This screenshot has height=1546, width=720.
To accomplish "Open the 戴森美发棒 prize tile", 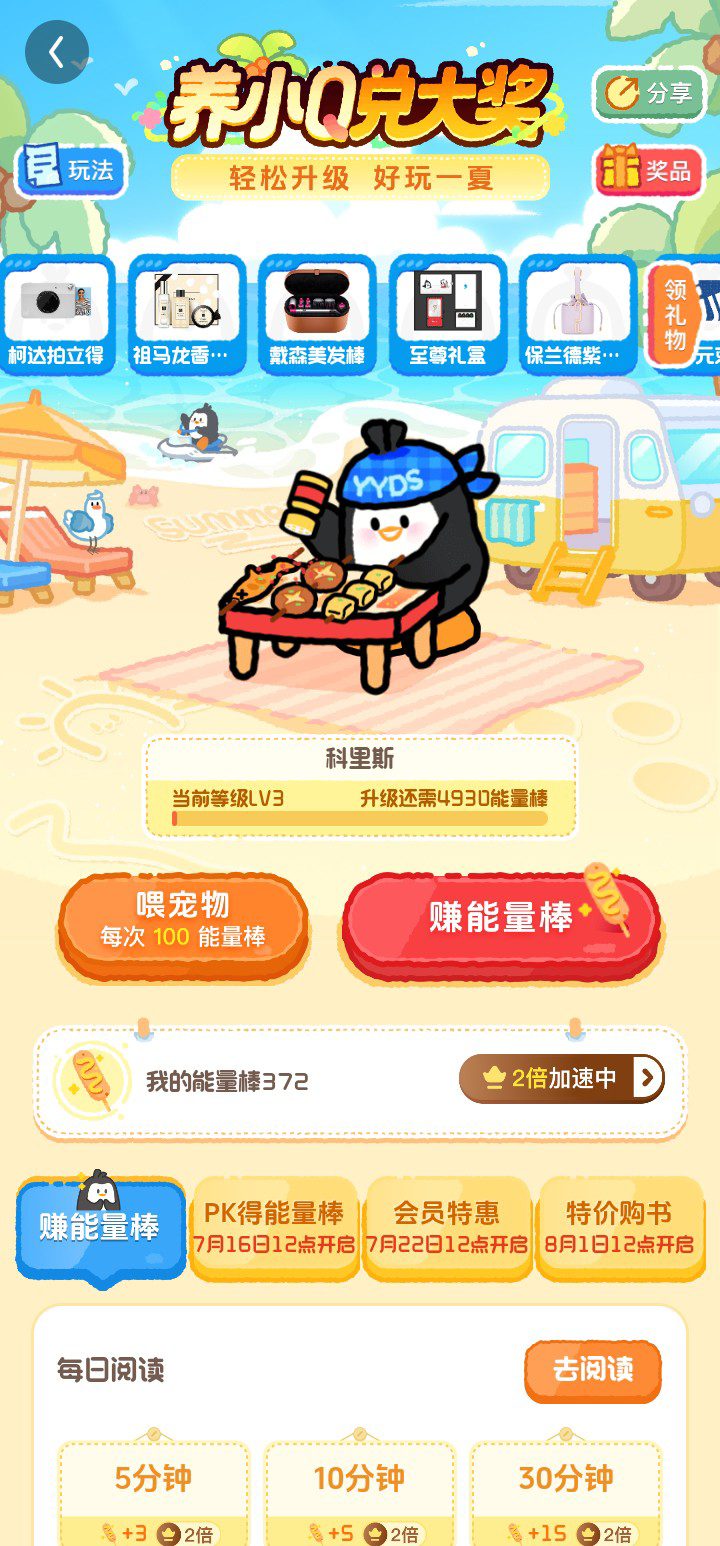I will point(317,315).
